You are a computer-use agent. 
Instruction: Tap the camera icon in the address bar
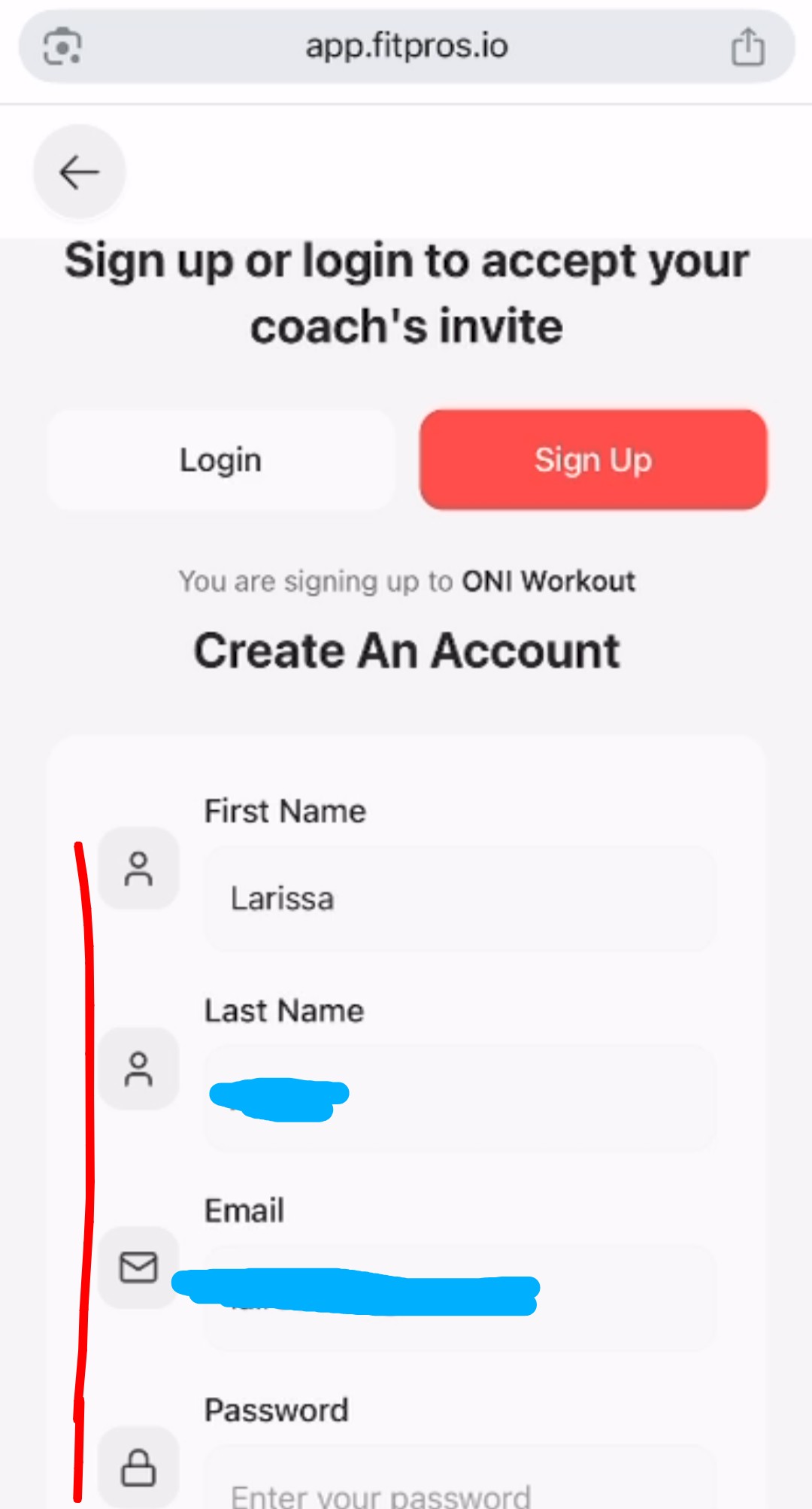coord(62,47)
